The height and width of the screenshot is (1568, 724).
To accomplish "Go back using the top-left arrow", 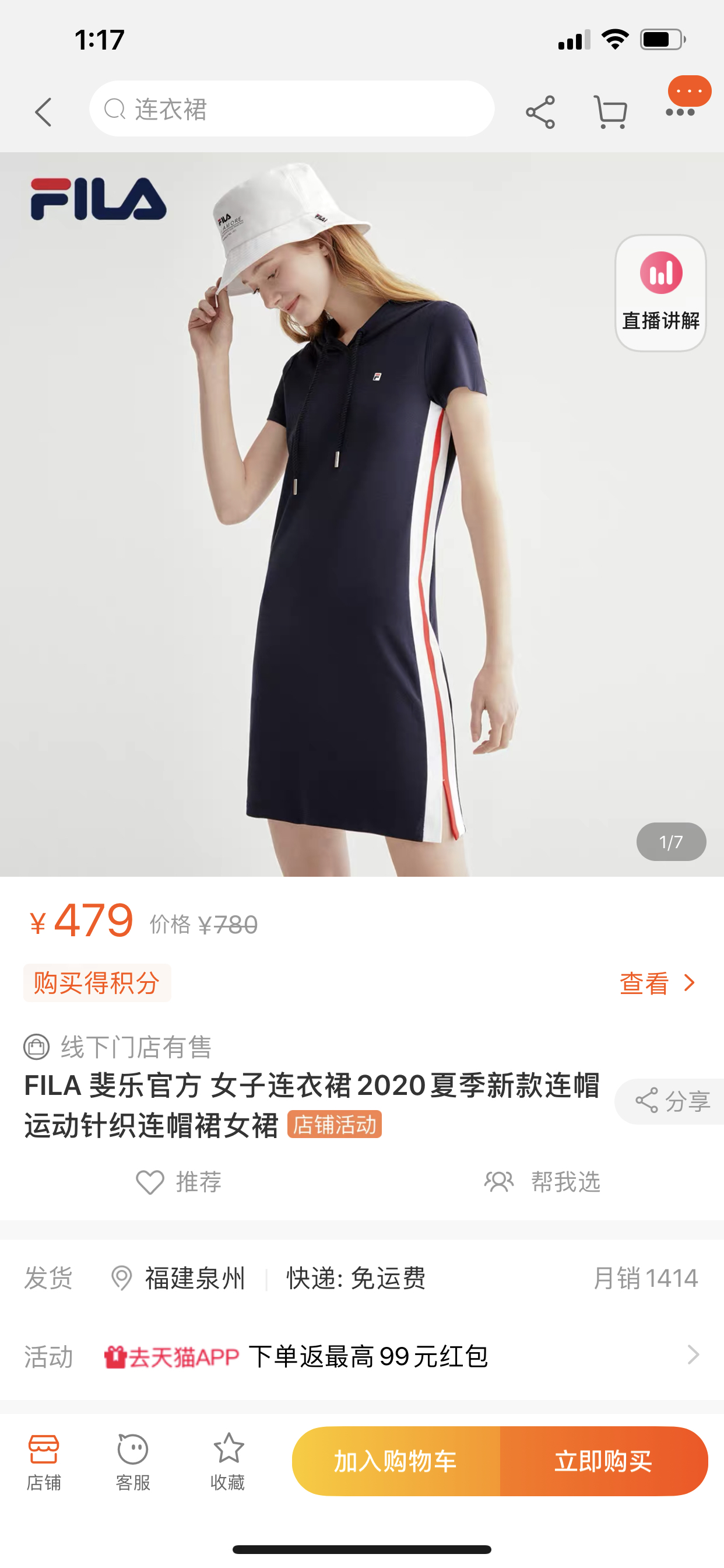I will click(43, 112).
